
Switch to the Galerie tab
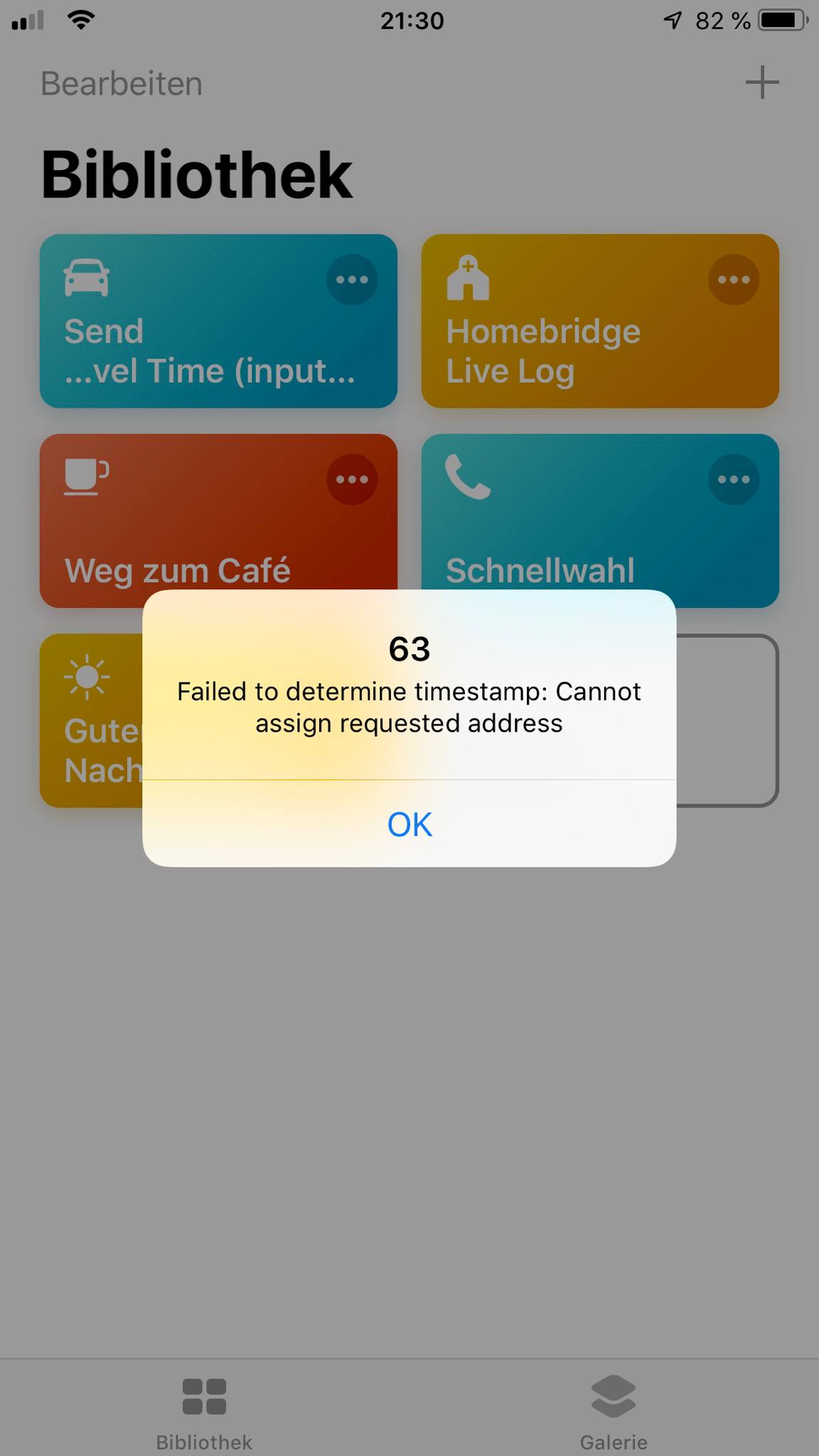614,1410
